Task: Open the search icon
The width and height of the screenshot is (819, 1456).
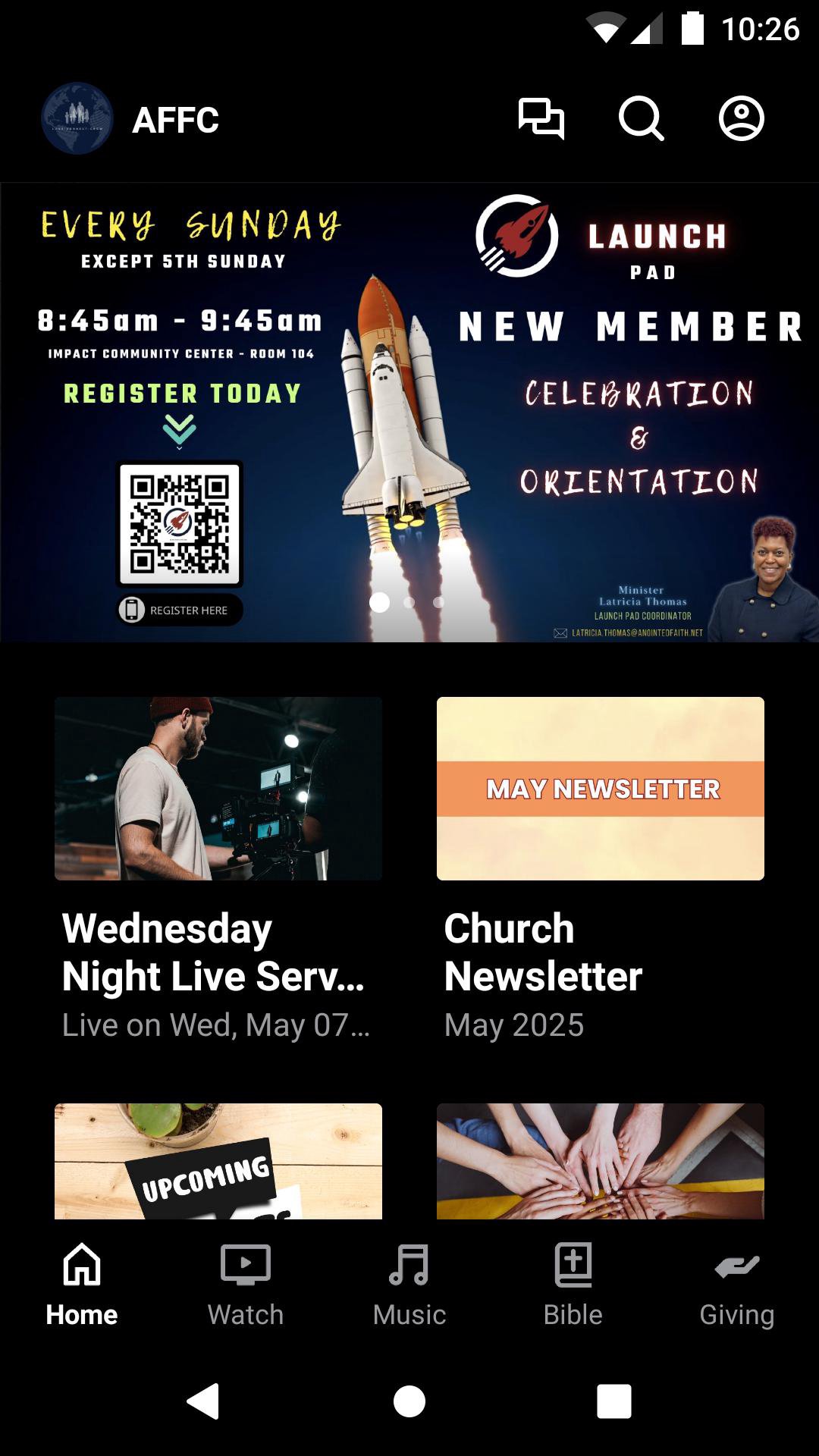Action: coord(641,119)
